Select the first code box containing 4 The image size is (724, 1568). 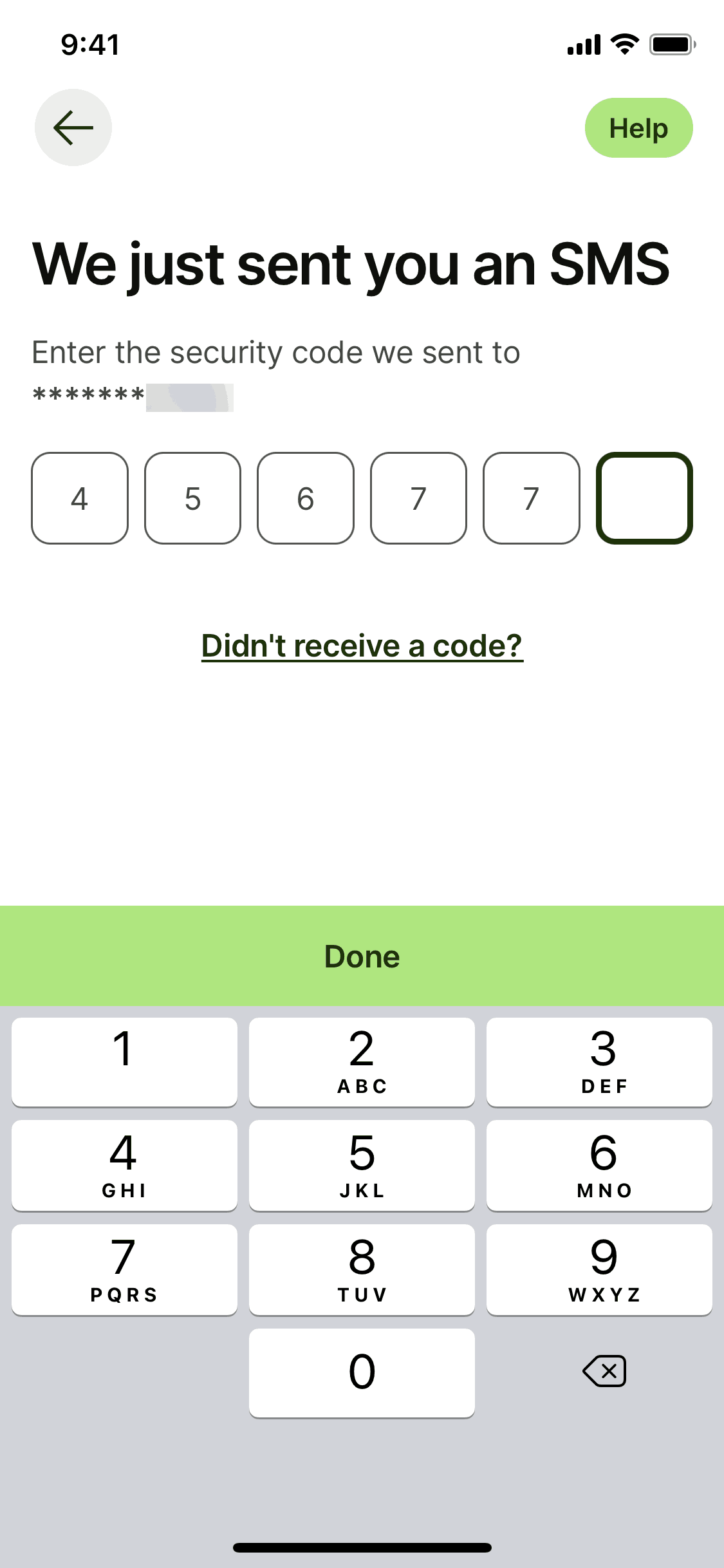click(80, 498)
